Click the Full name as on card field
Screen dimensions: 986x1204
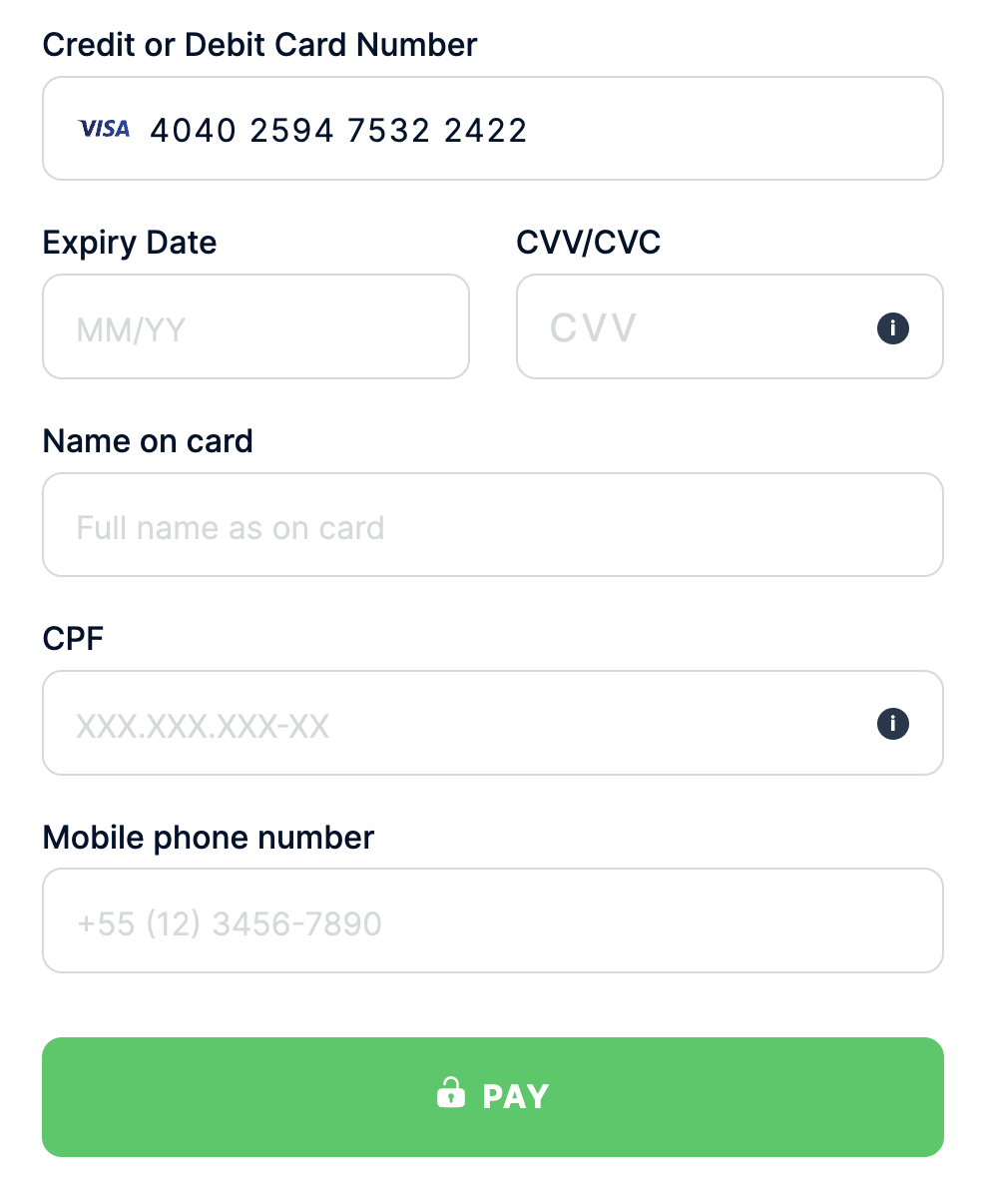tap(492, 525)
